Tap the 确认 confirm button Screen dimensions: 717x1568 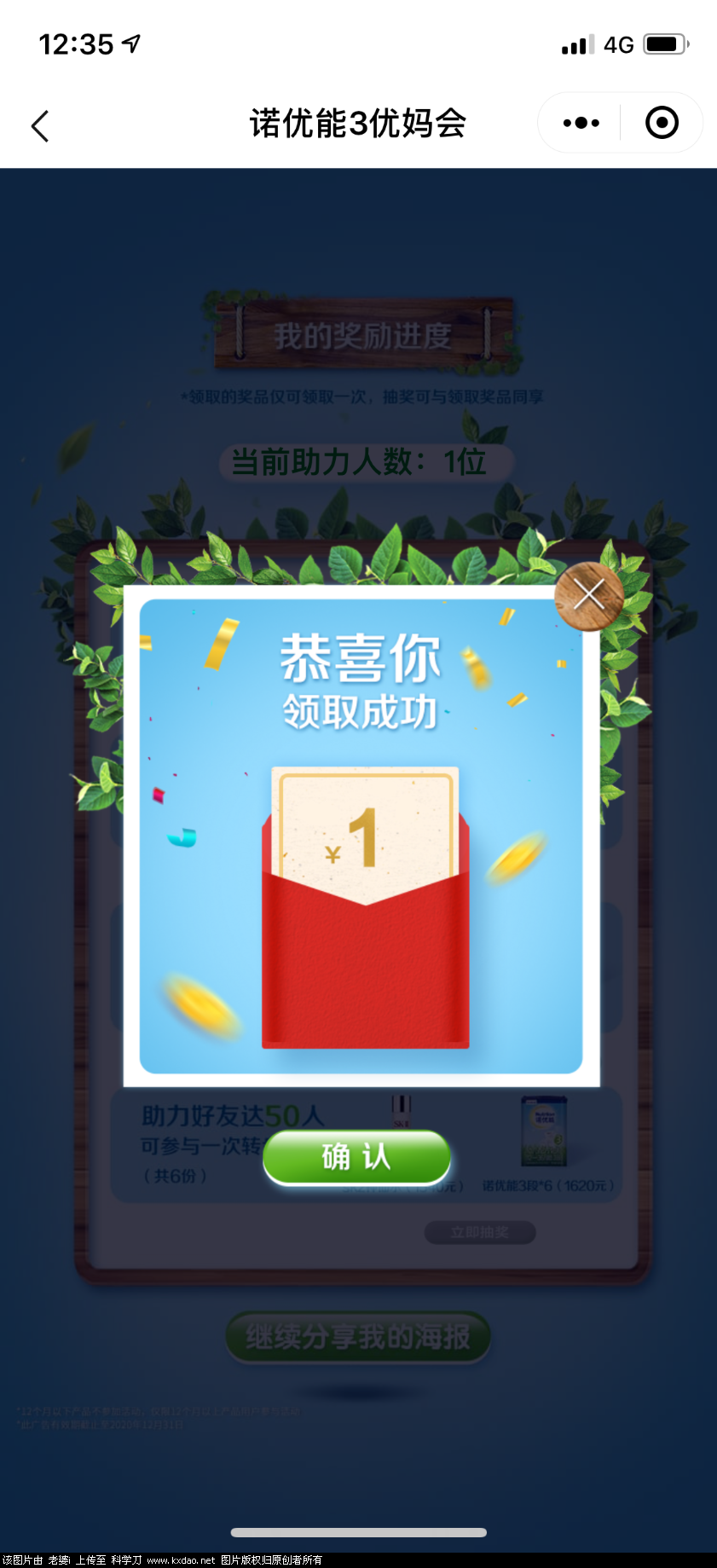pyautogui.click(x=356, y=1157)
